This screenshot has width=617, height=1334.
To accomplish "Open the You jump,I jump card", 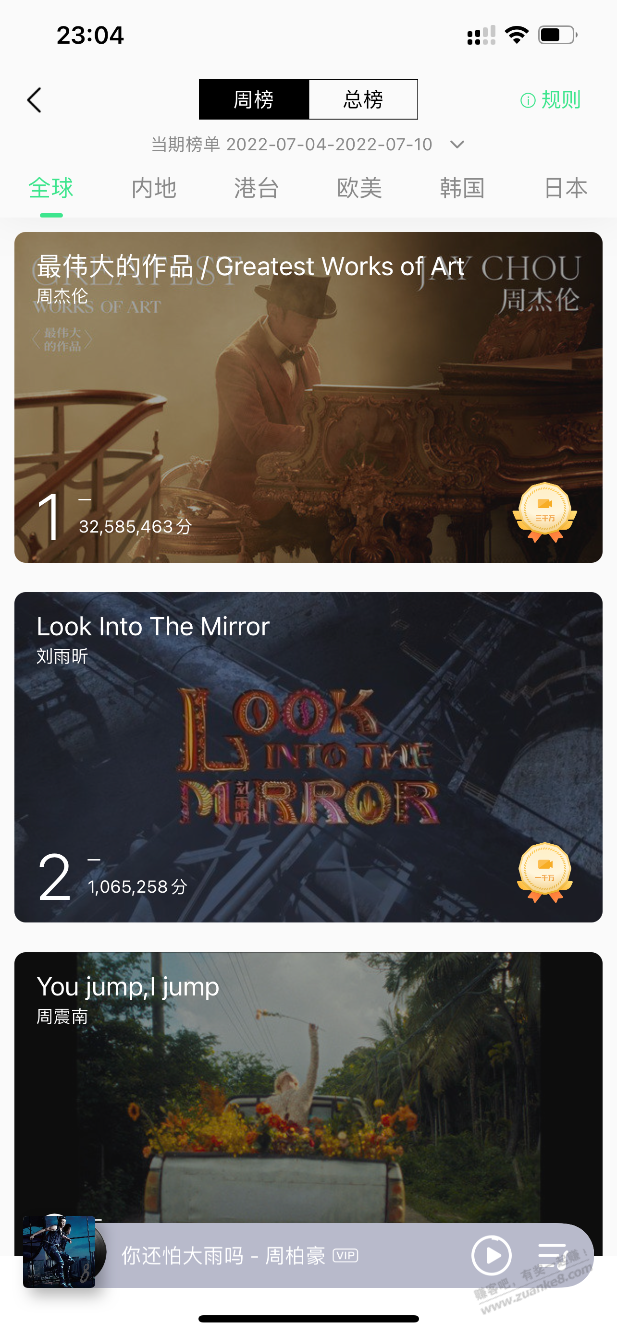I will tap(308, 1090).
